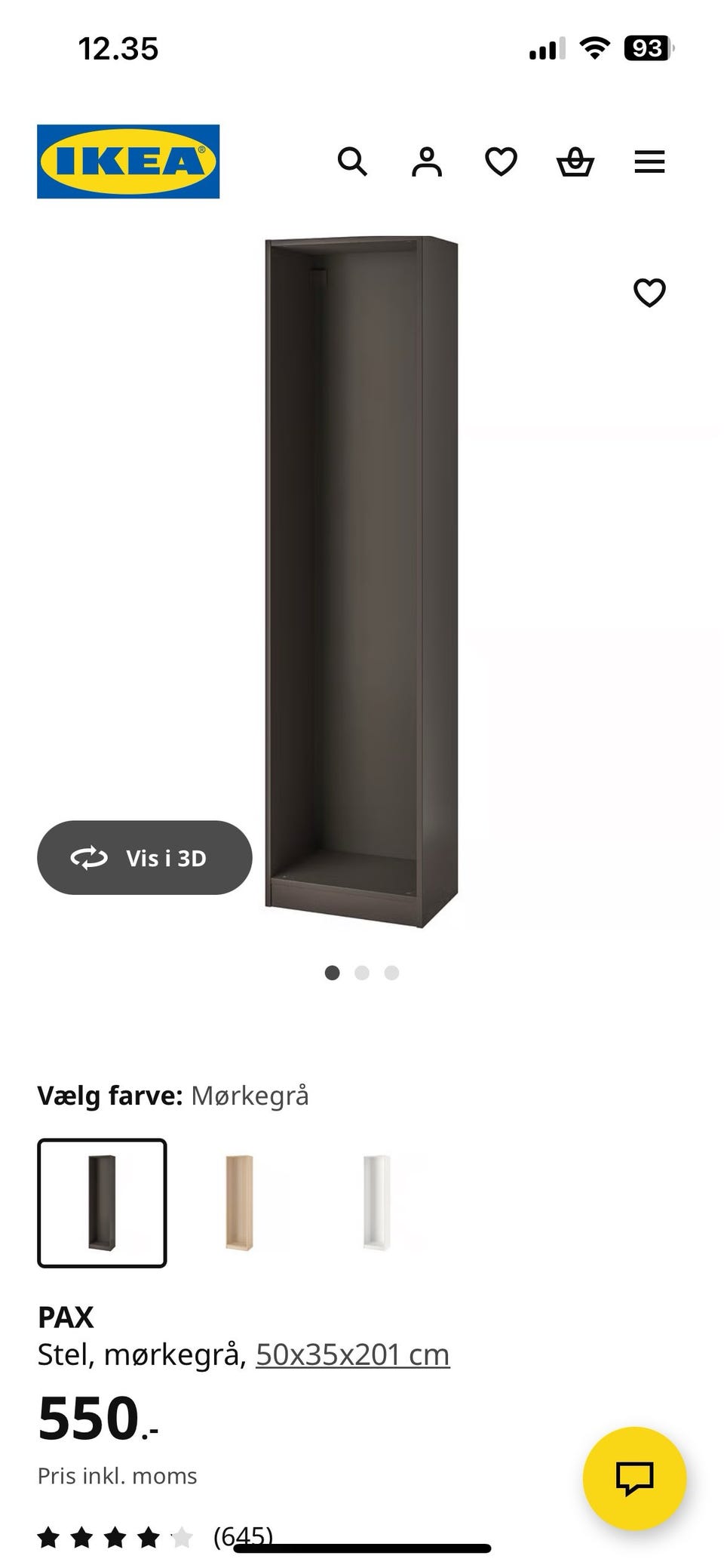Tap the battery indicator in status bar
This screenshot has height=1568, width=724.
click(646, 48)
